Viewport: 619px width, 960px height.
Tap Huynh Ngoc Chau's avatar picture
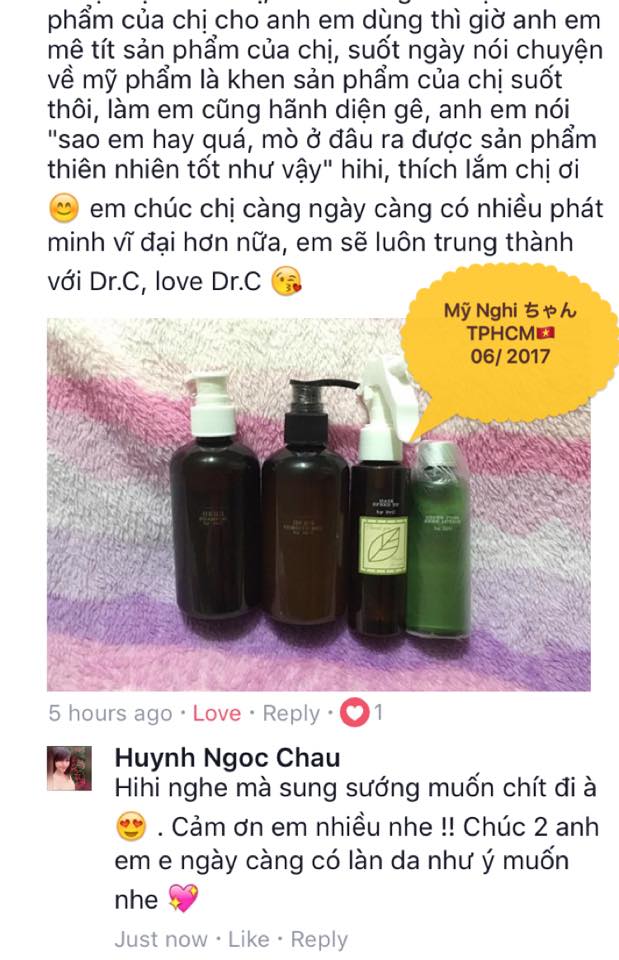click(69, 768)
